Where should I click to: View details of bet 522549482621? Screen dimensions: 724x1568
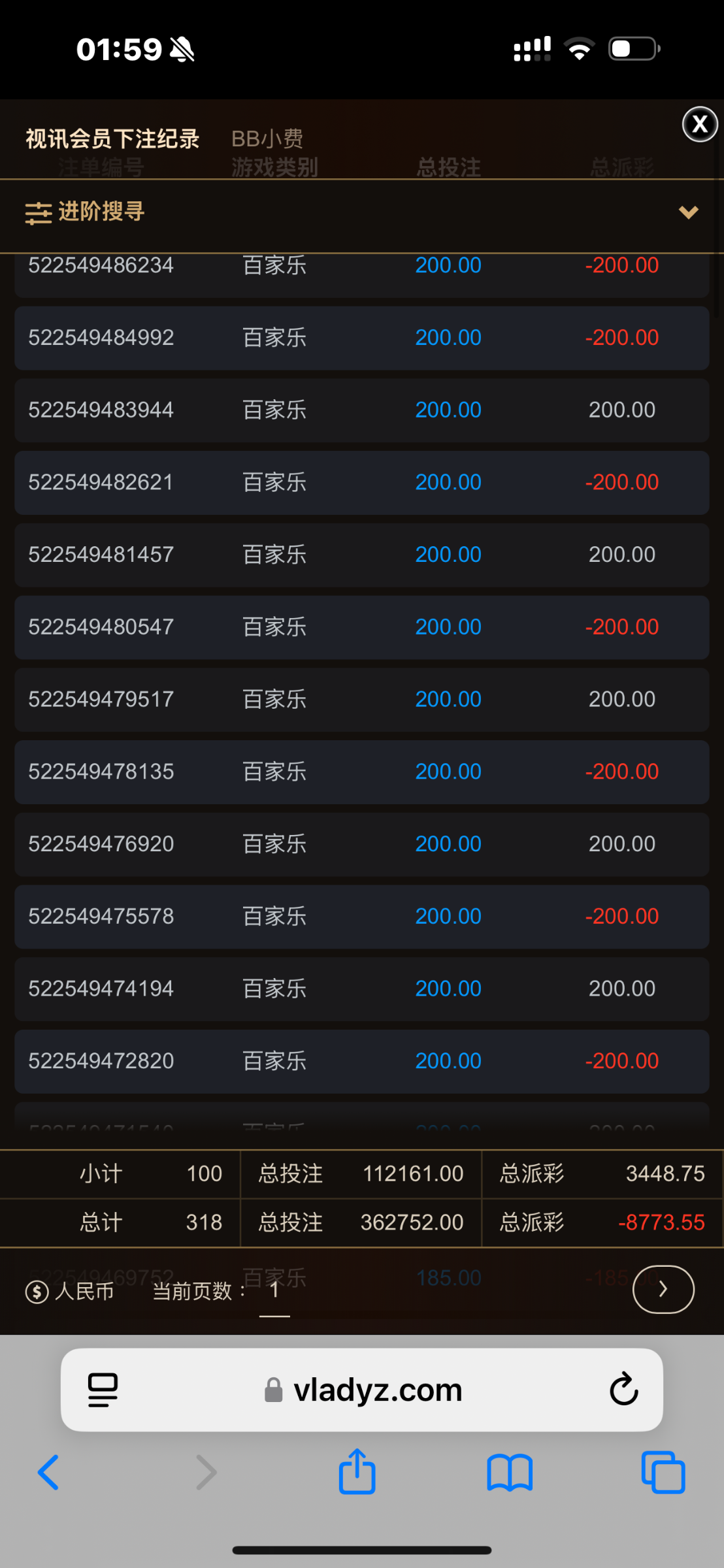[x=361, y=483]
